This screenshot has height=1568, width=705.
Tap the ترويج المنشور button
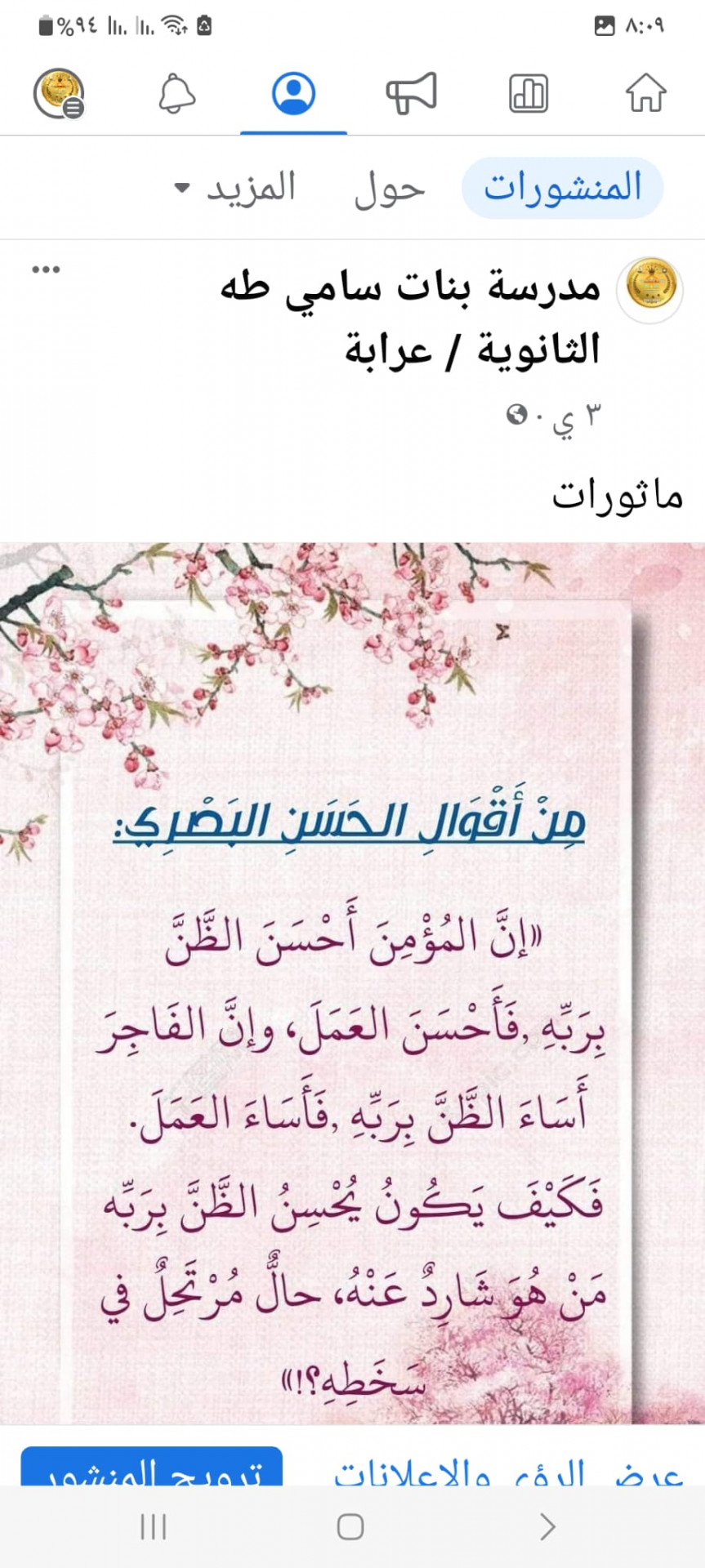(x=152, y=1467)
